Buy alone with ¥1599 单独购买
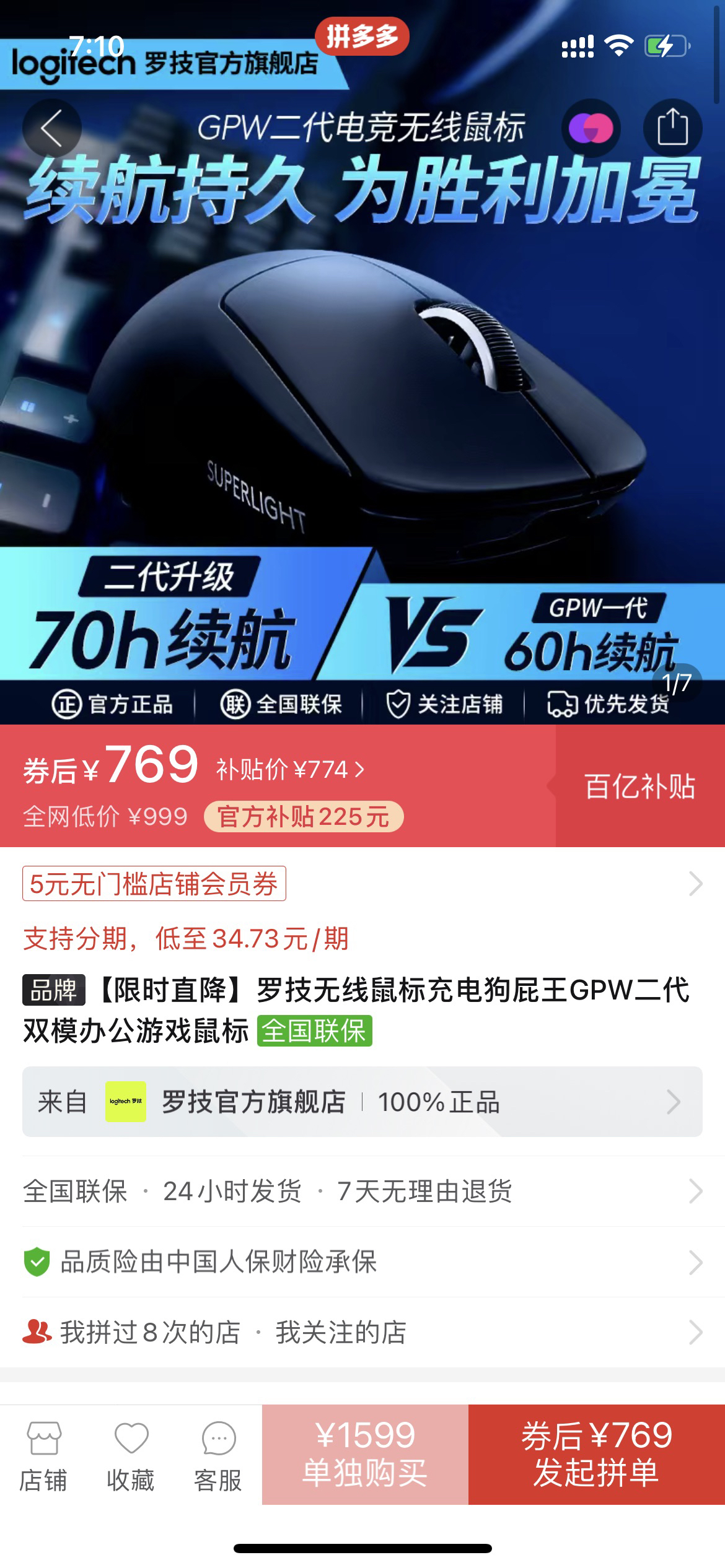Screen dimensions: 725x1568 tap(365, 1454)
